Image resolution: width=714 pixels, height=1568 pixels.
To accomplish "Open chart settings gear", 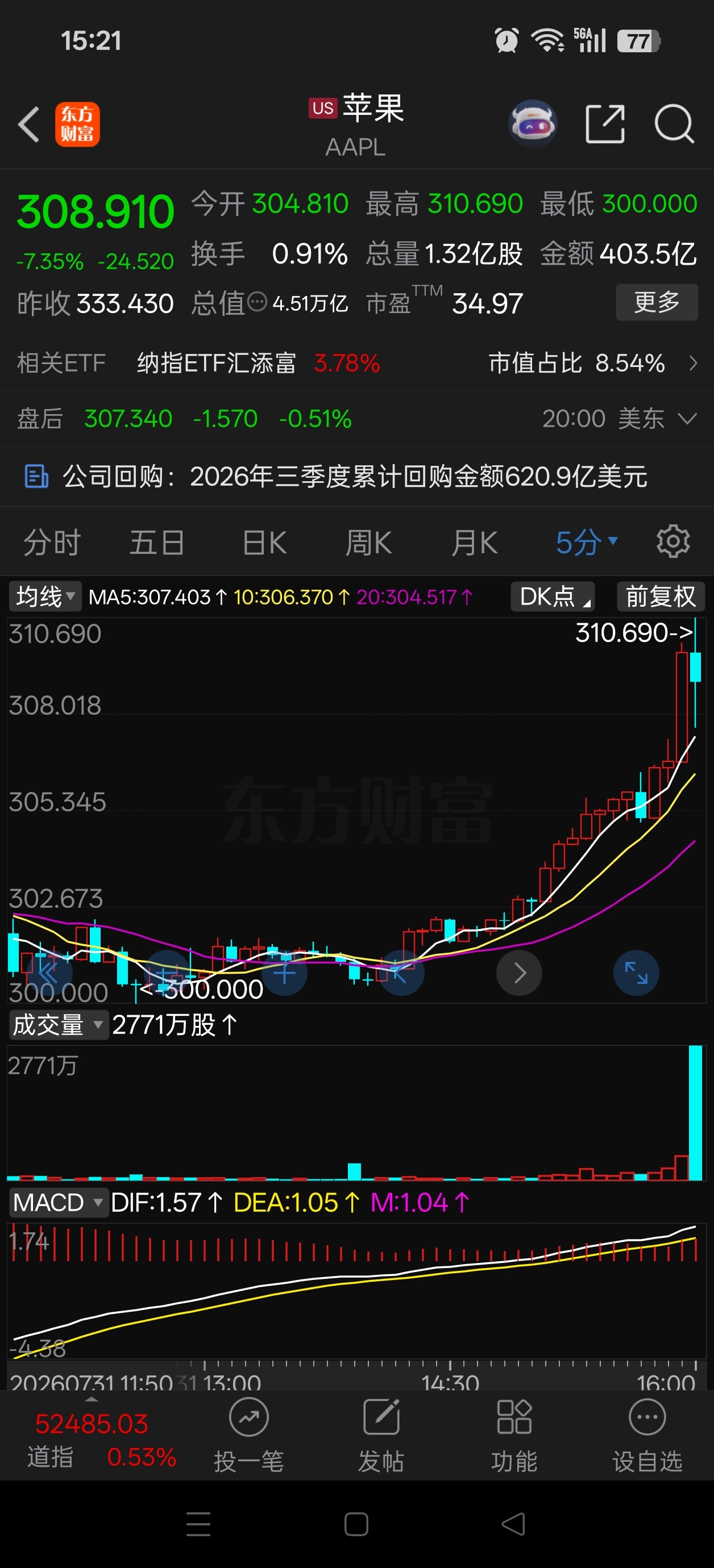I will pos(673,541).
